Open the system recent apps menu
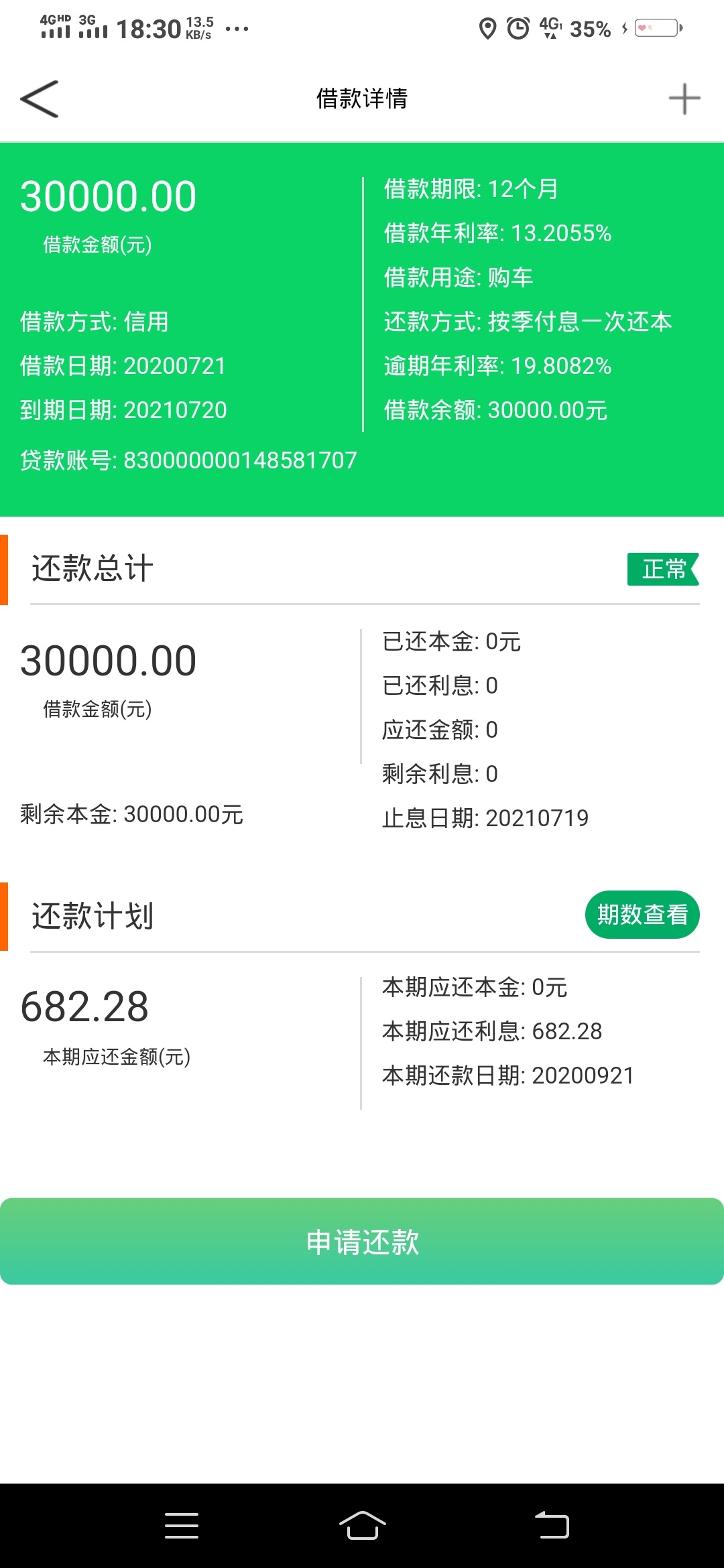This screenshot has width=724, height=1568. (x=182, y=1526)
